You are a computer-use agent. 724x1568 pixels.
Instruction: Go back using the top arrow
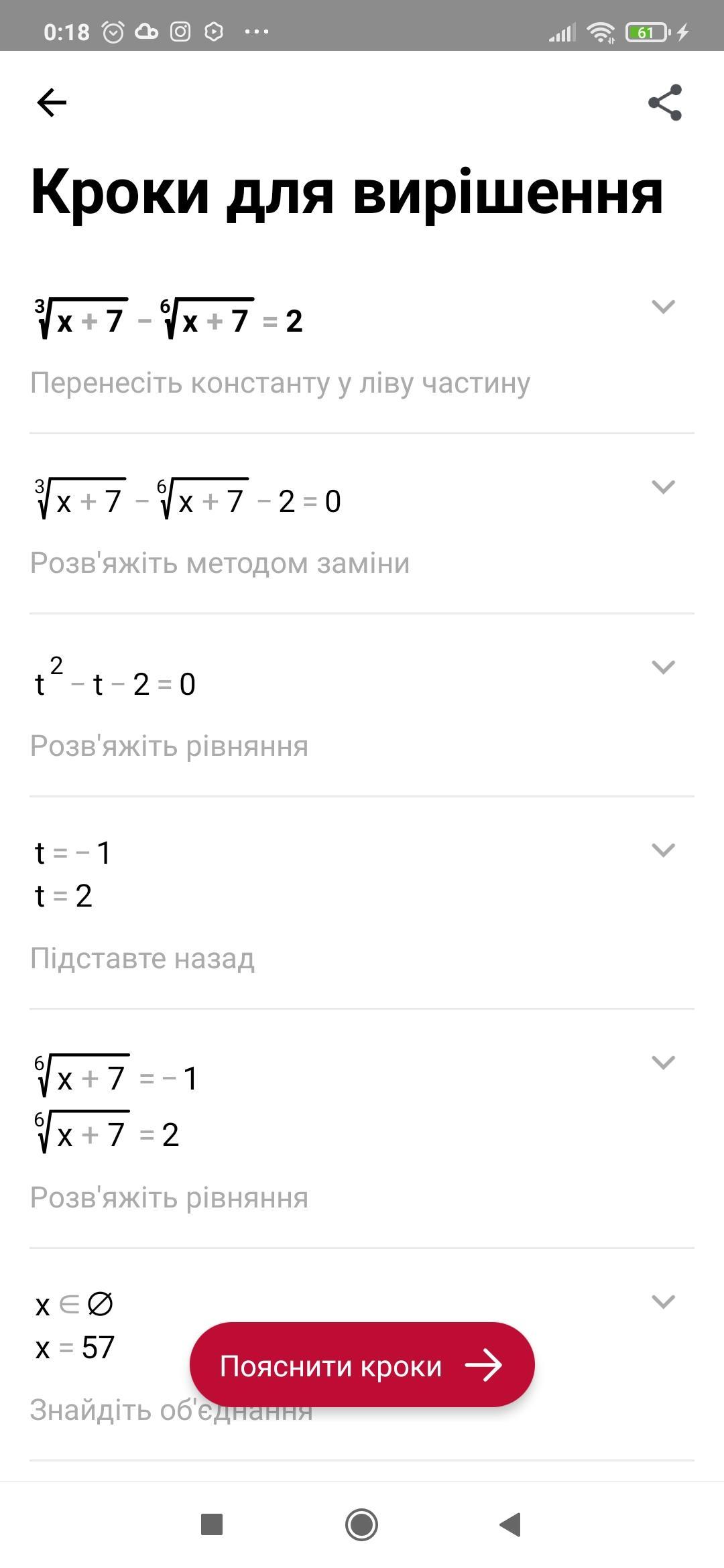pyautogui.click(x=52, y=103)
